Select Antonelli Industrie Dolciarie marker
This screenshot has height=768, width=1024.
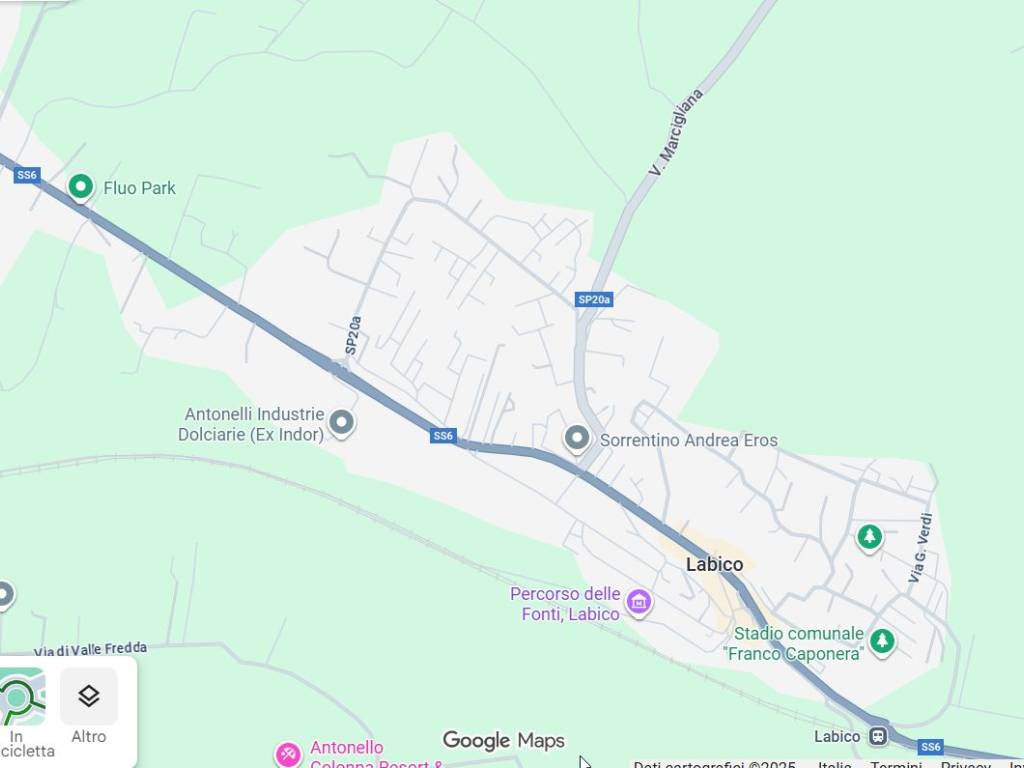tap(342, 423)
